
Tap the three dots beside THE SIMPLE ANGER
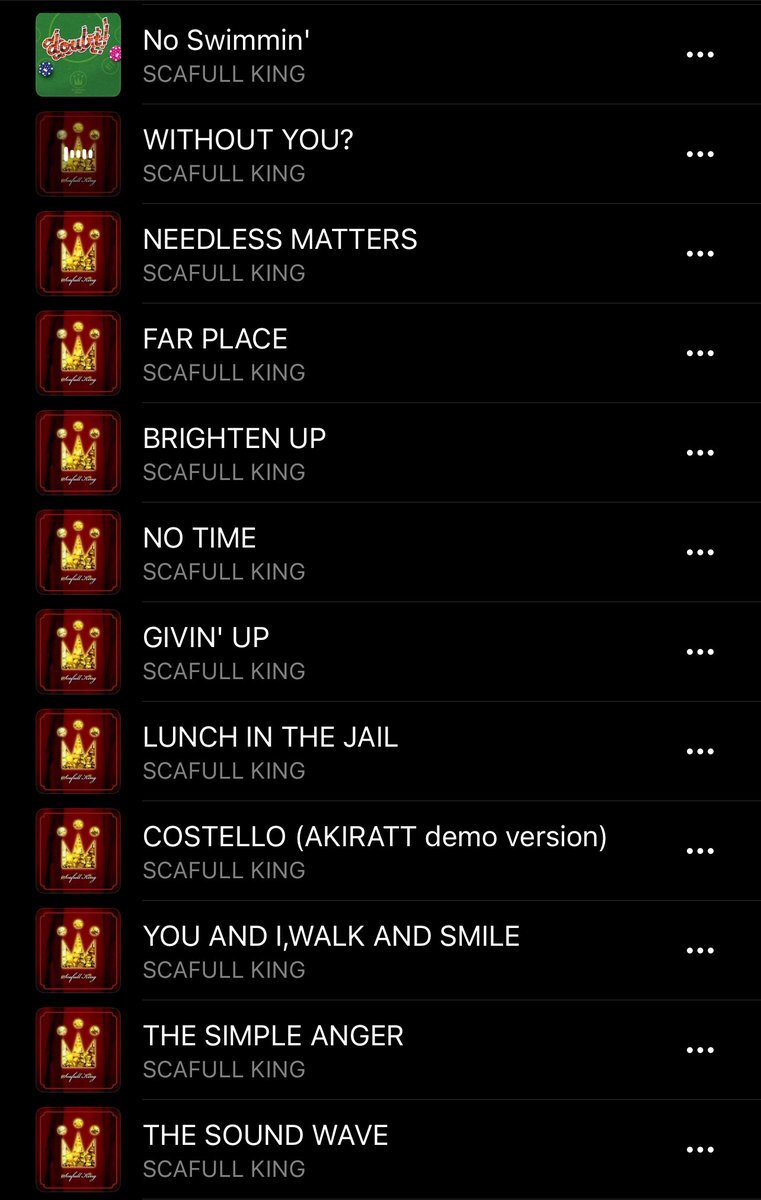pyautogui.click(x=700, y=1050)
